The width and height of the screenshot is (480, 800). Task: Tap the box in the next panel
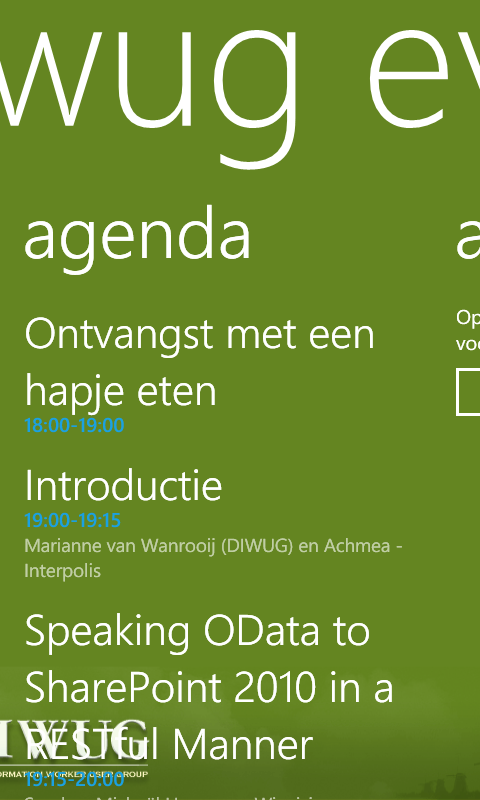point(468,392)
